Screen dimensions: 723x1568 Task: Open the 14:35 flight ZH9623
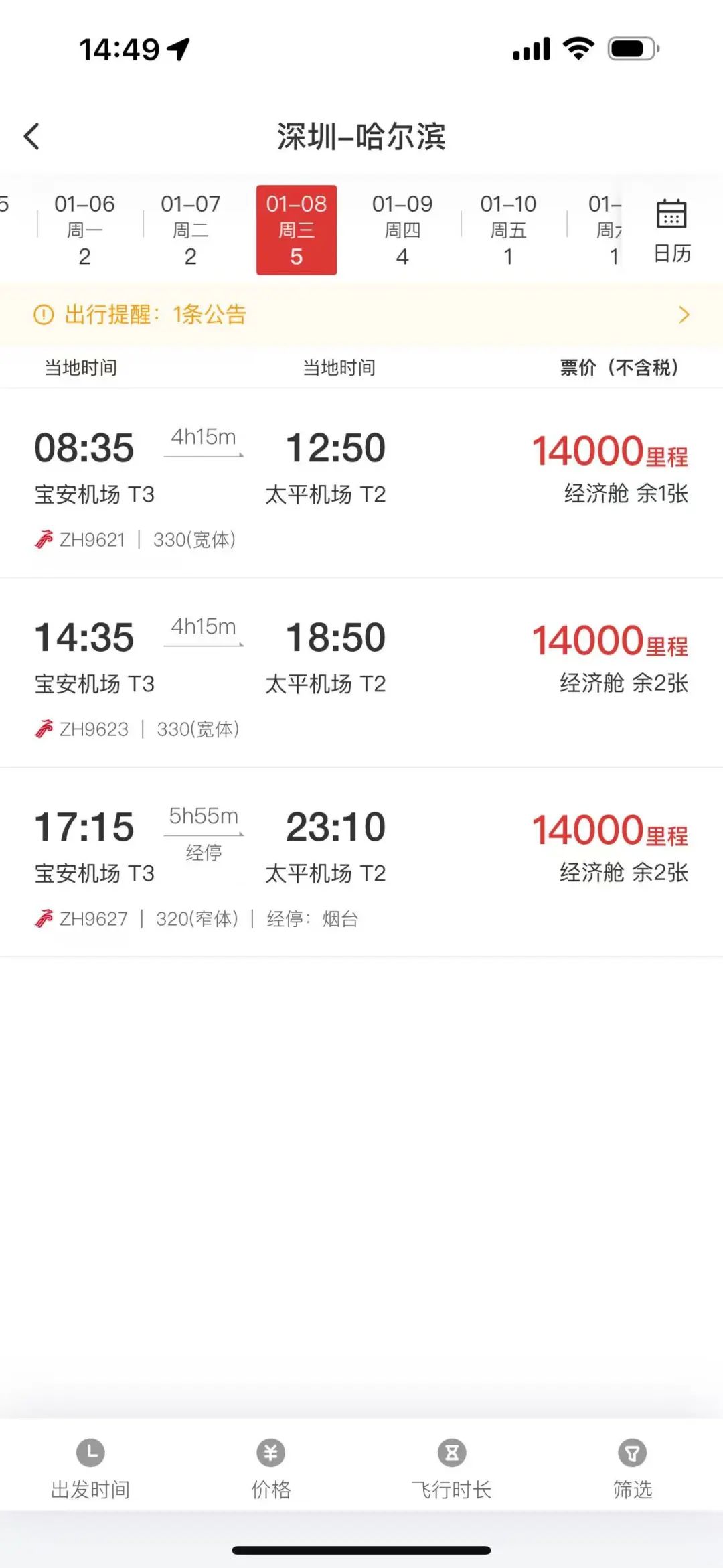(361, 673)
